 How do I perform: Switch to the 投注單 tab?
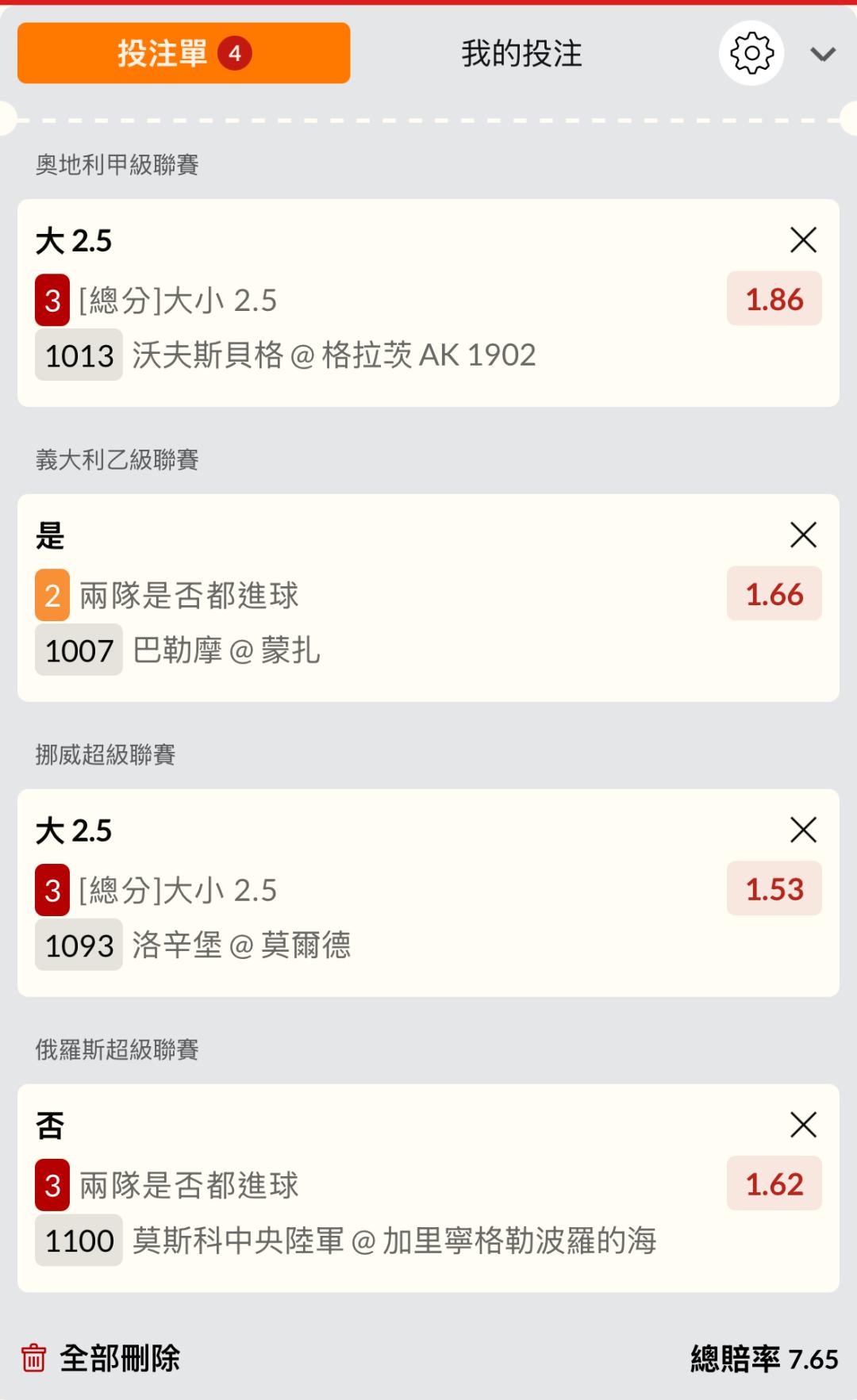(183, 53)
